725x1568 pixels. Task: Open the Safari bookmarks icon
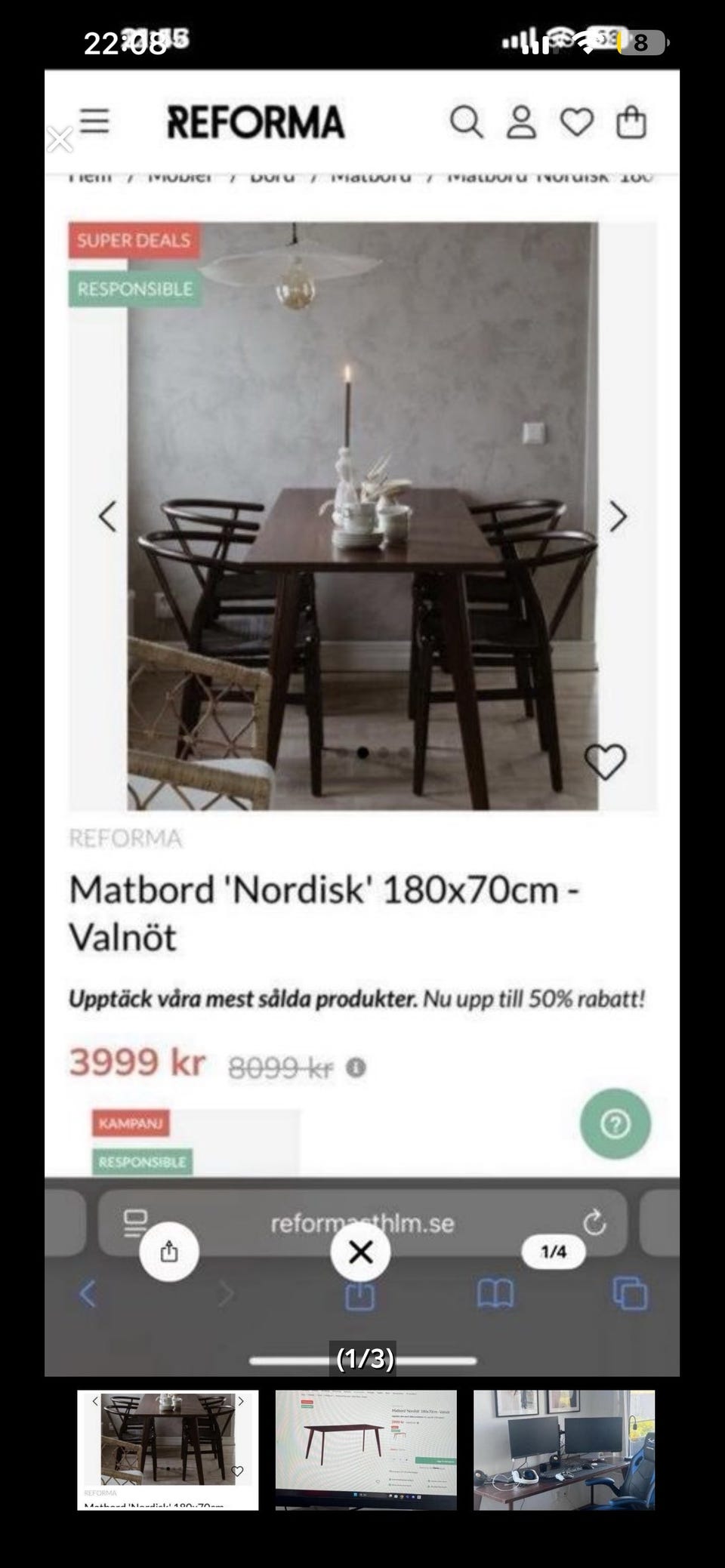pos(495,1293)
